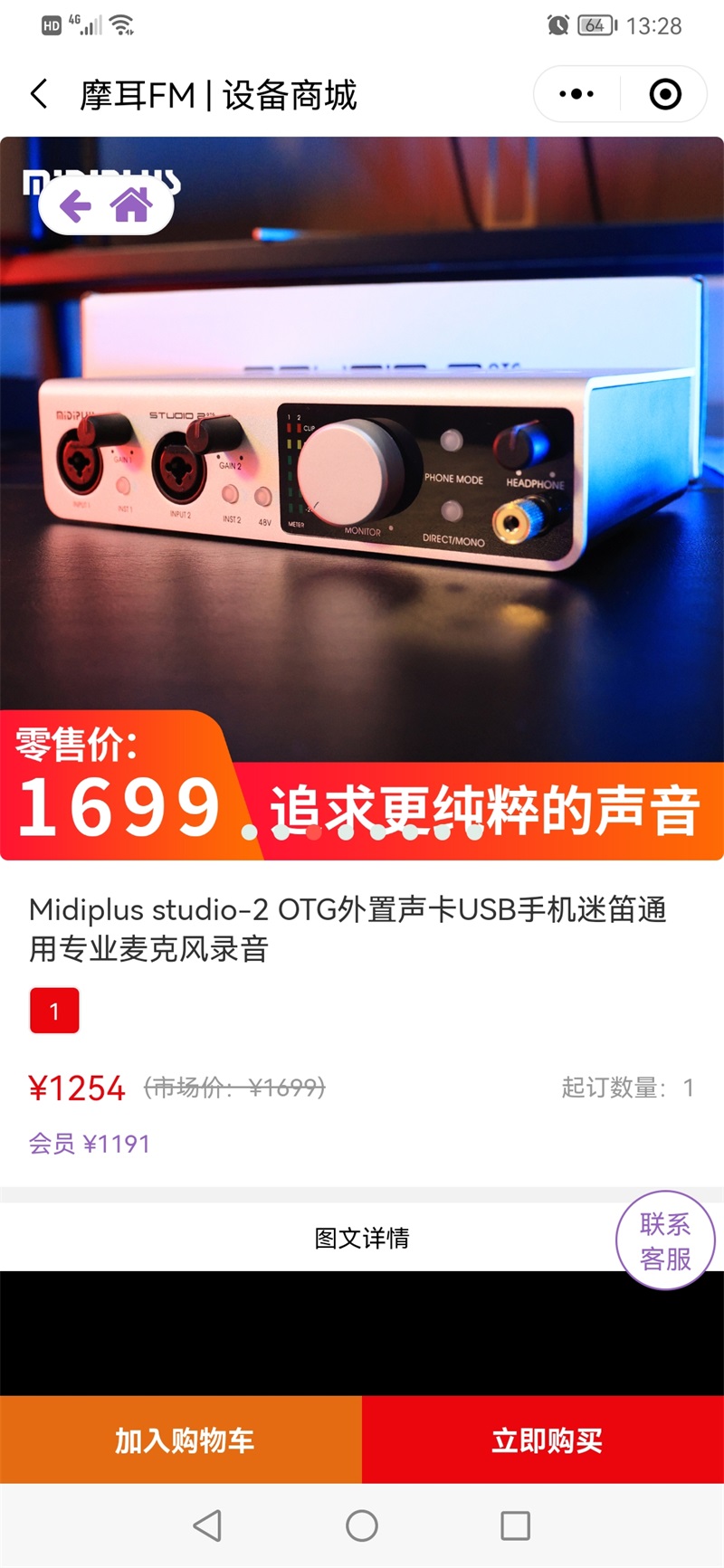Open the mini program more options menu

576,94
